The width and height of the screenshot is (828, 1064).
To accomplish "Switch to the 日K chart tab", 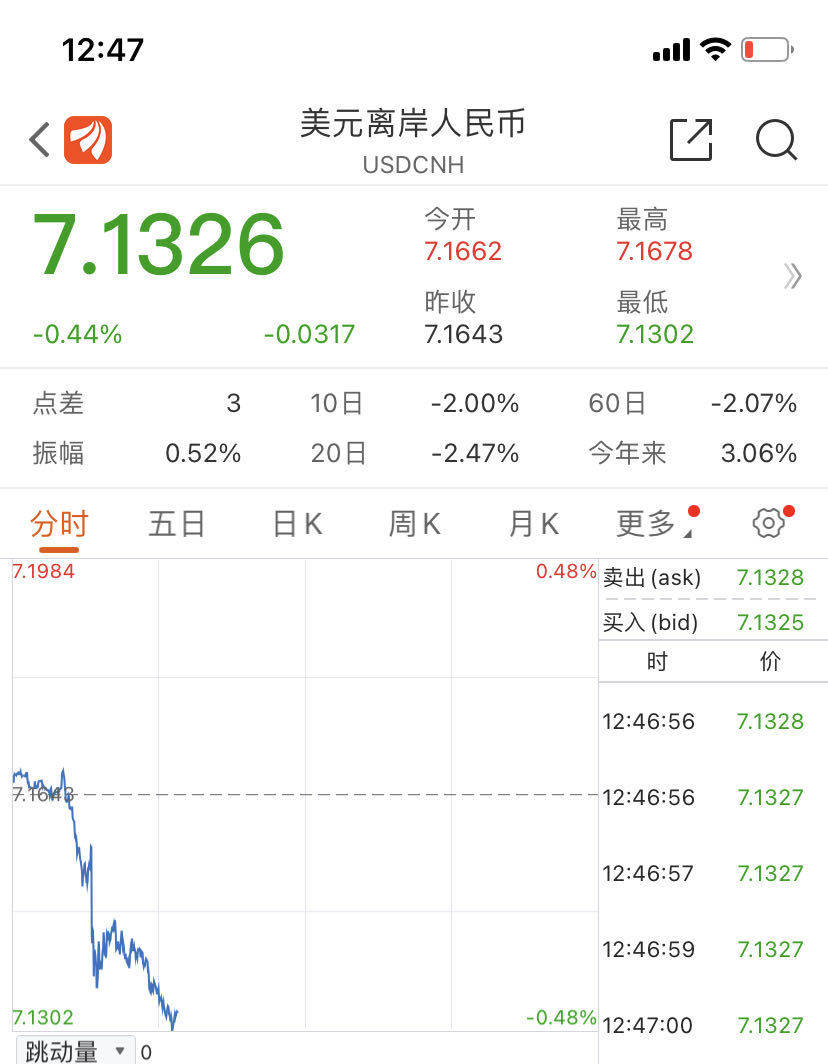I will 295,522.
